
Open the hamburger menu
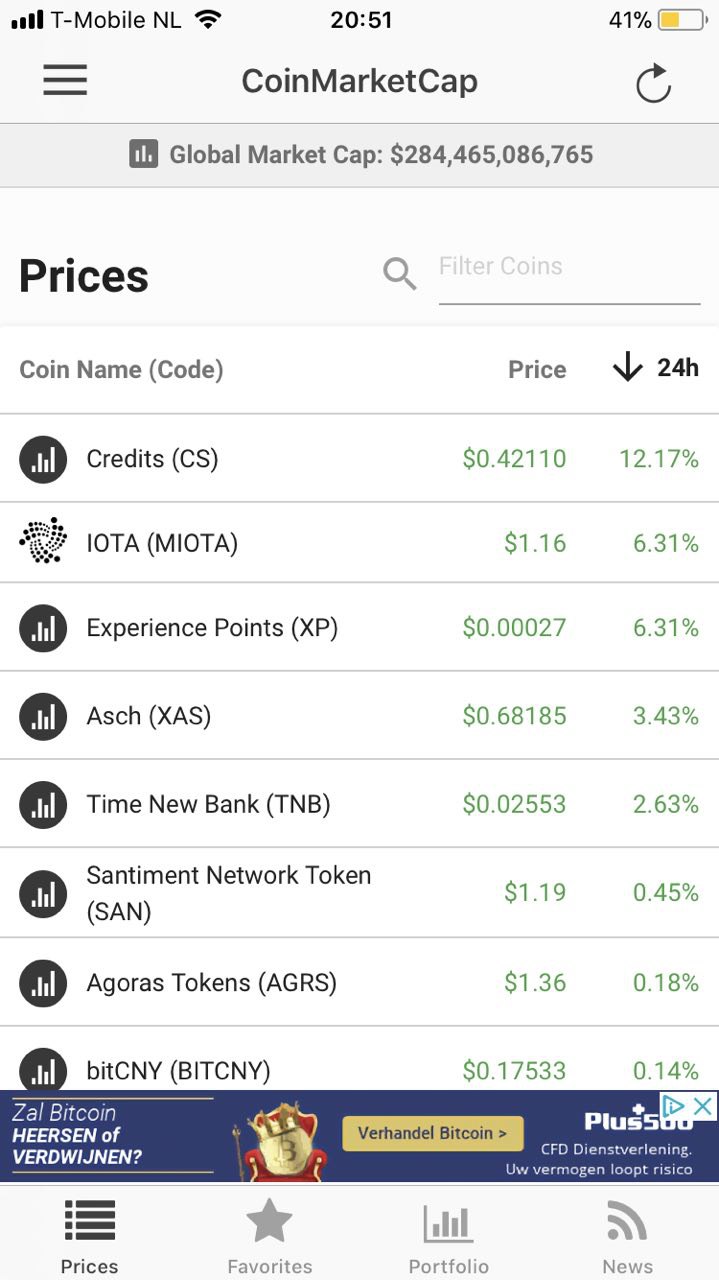65,81
